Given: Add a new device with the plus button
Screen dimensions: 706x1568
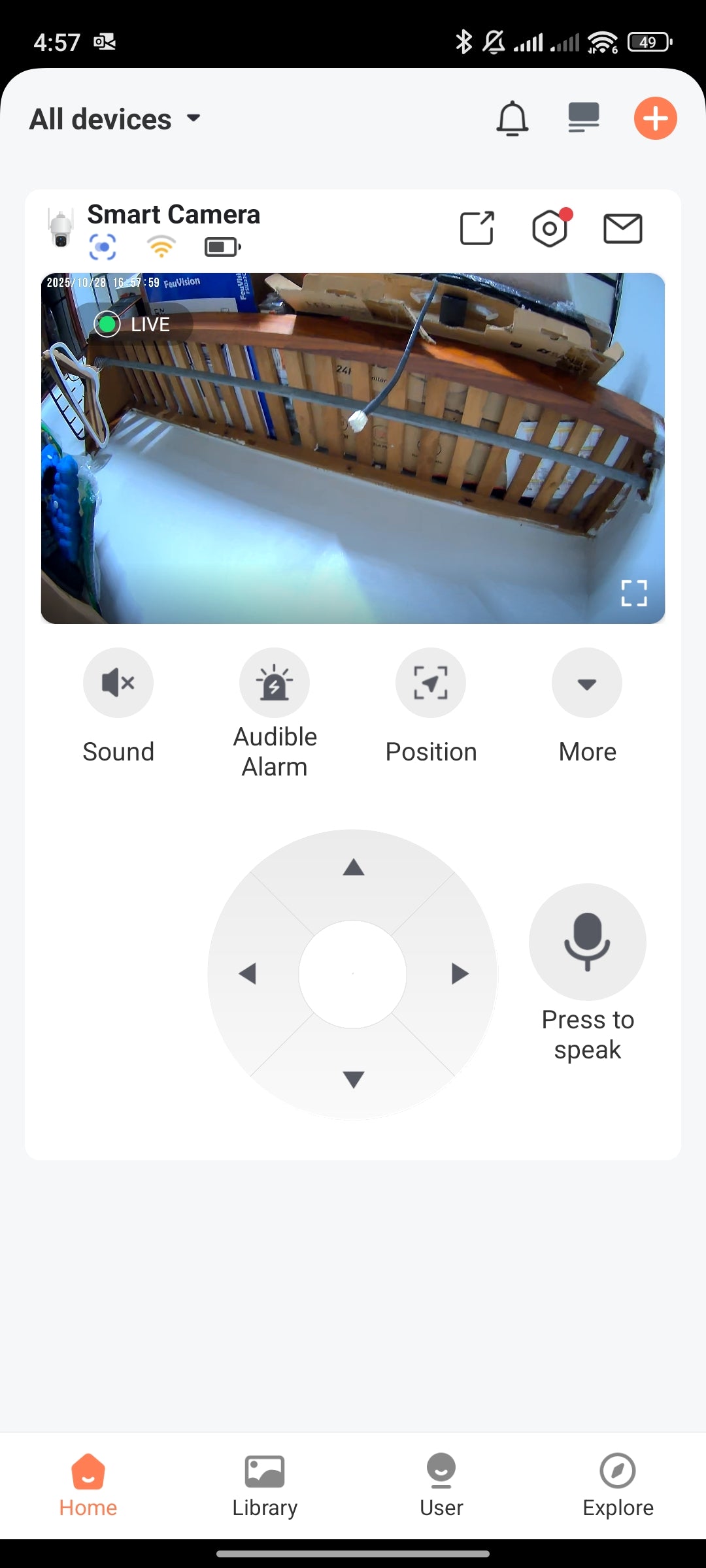Looking at the screenshot, I should [655, 118].
